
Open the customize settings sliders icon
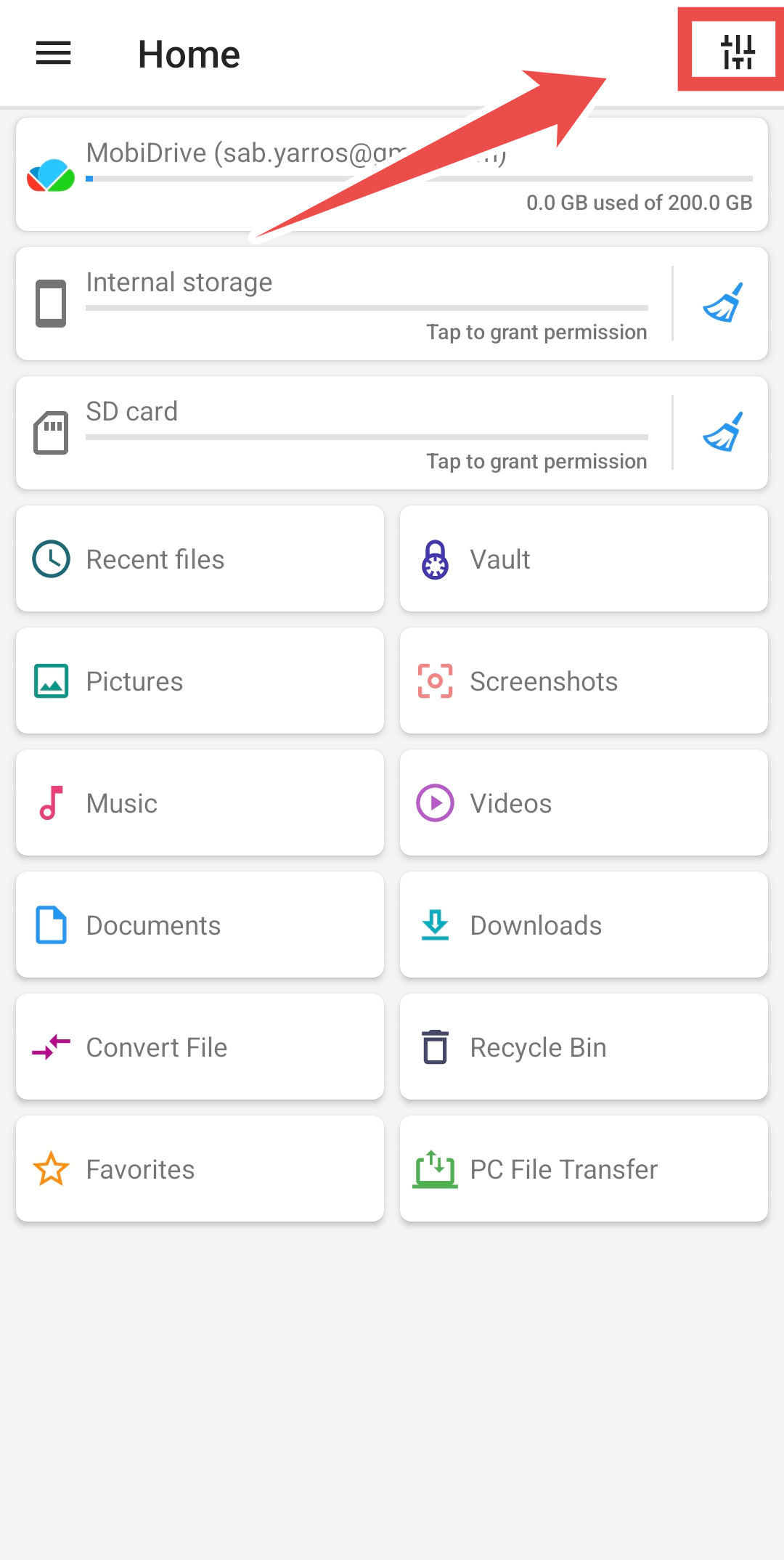pos(738,52)
